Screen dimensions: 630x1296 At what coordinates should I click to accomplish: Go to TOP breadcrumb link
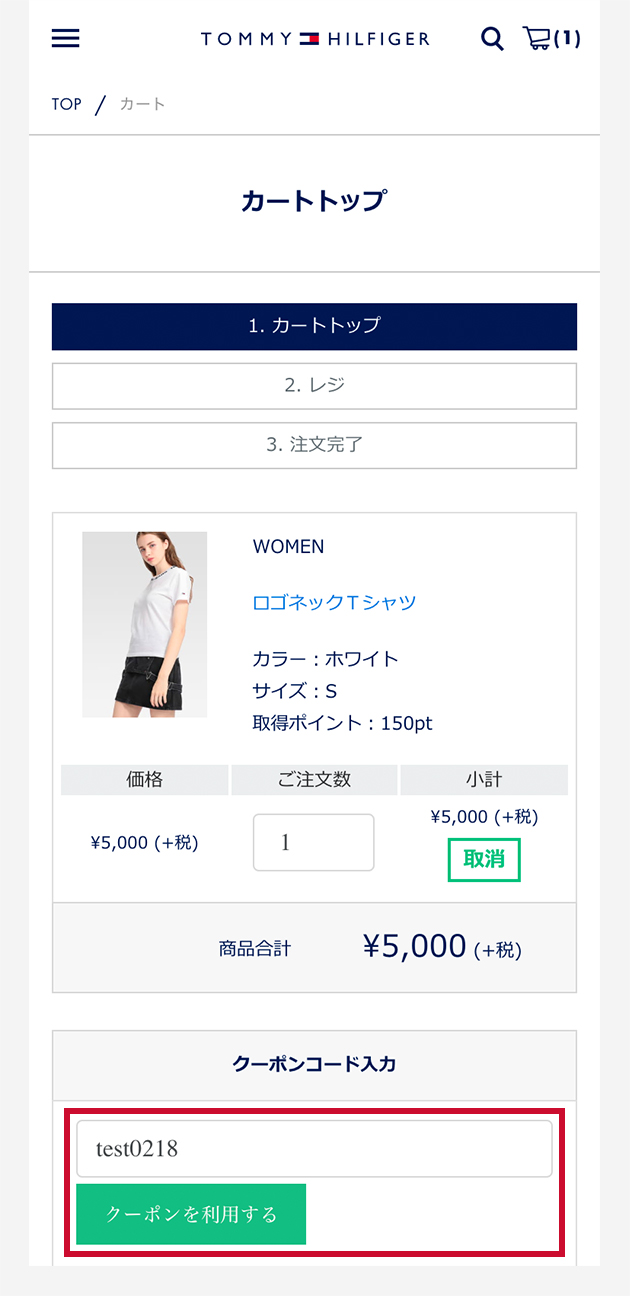click(67, 104)
